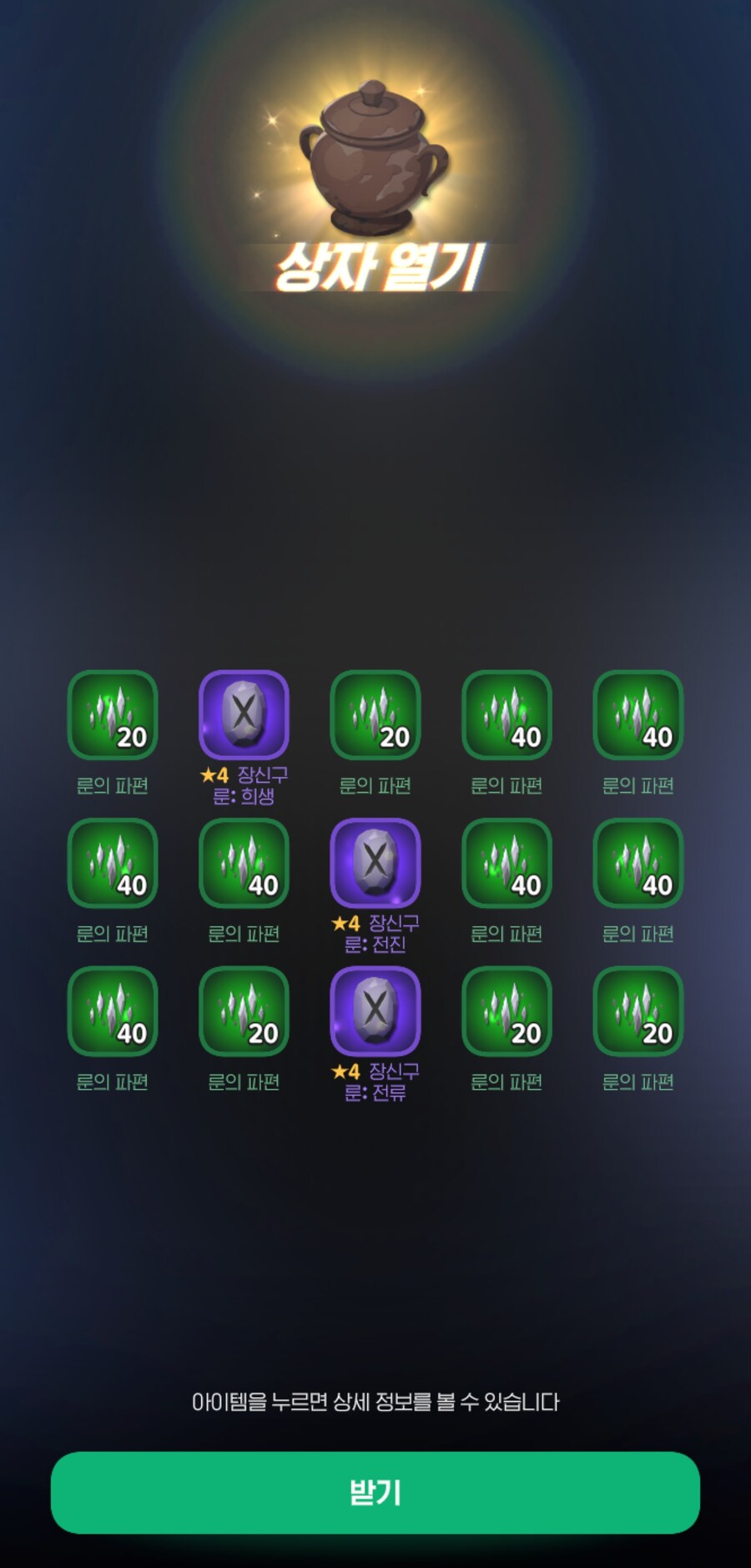Open details for 룬: 전진 accessory
Image resolution: width=751 pixels, height=1568 pixels.
point(375,862)
